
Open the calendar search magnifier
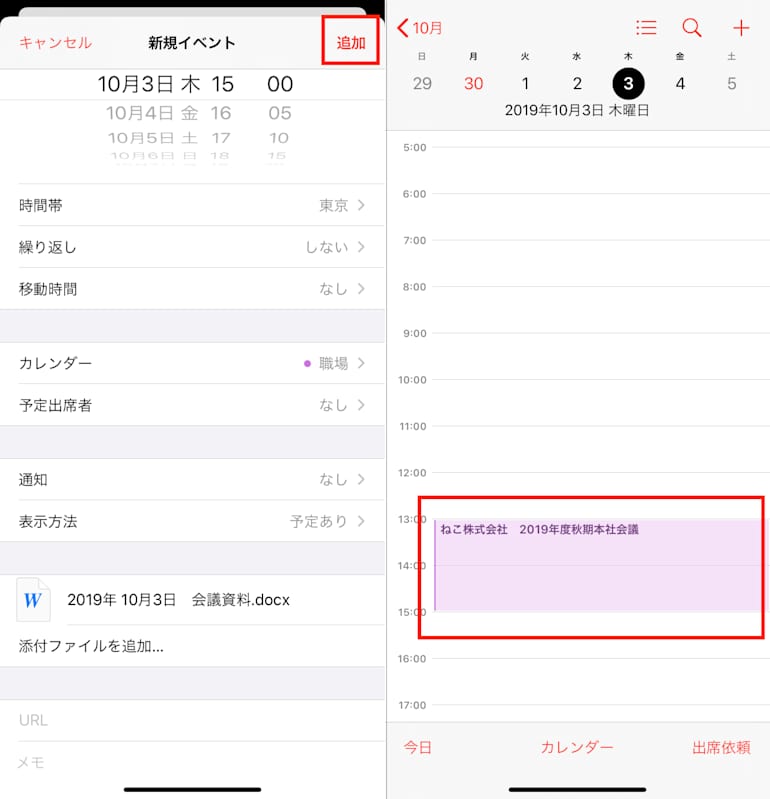(x=692, y=28)
